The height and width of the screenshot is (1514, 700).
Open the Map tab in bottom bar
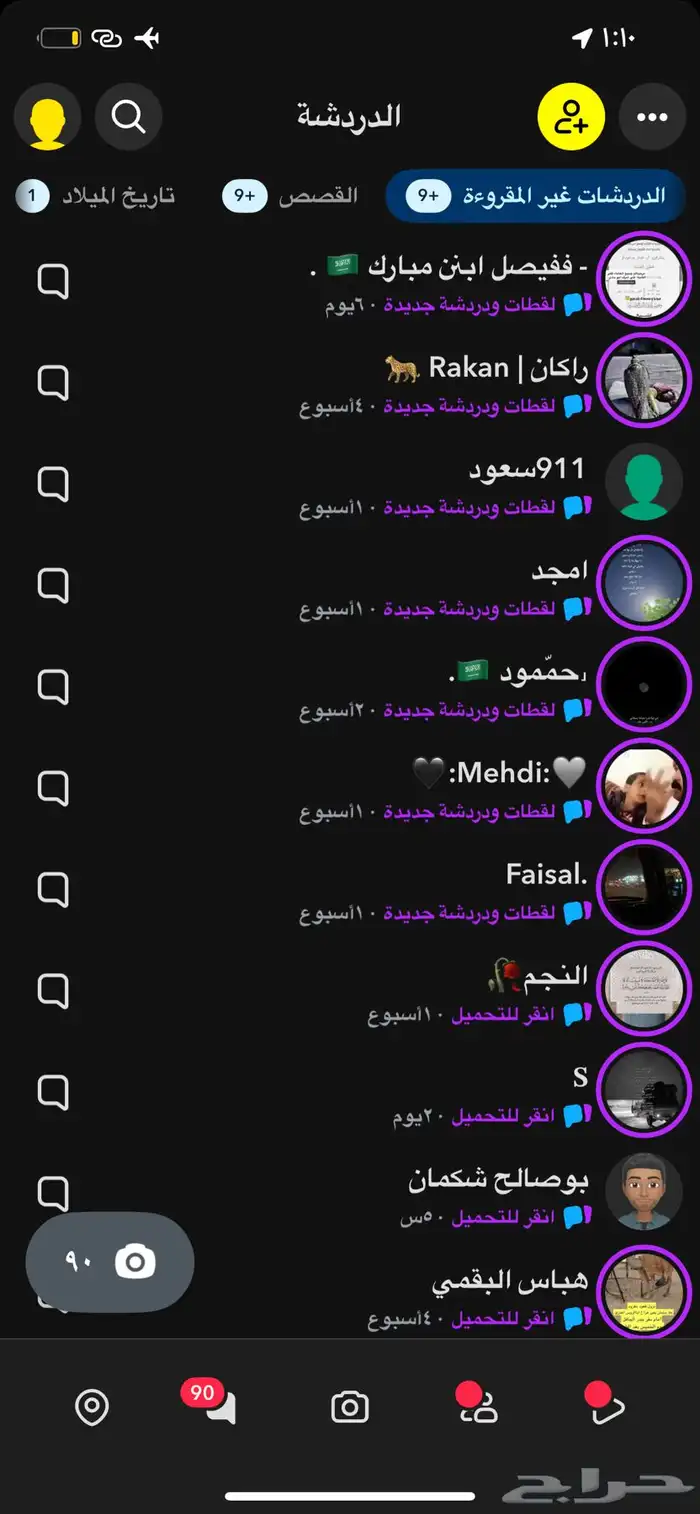click(x=92, y=1408)
